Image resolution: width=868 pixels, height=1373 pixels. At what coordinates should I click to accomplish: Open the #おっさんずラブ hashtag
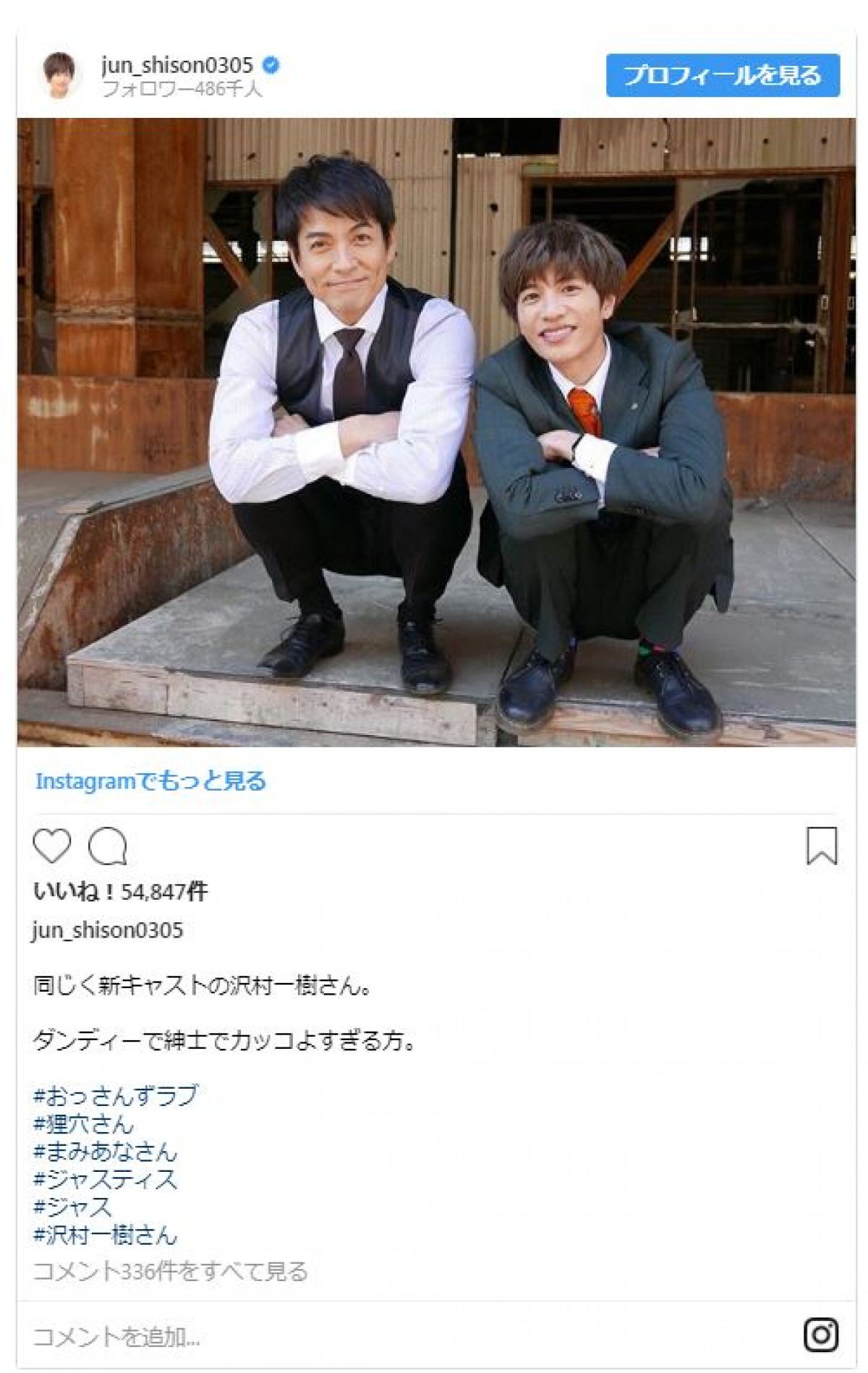[x=115, y=1095]
